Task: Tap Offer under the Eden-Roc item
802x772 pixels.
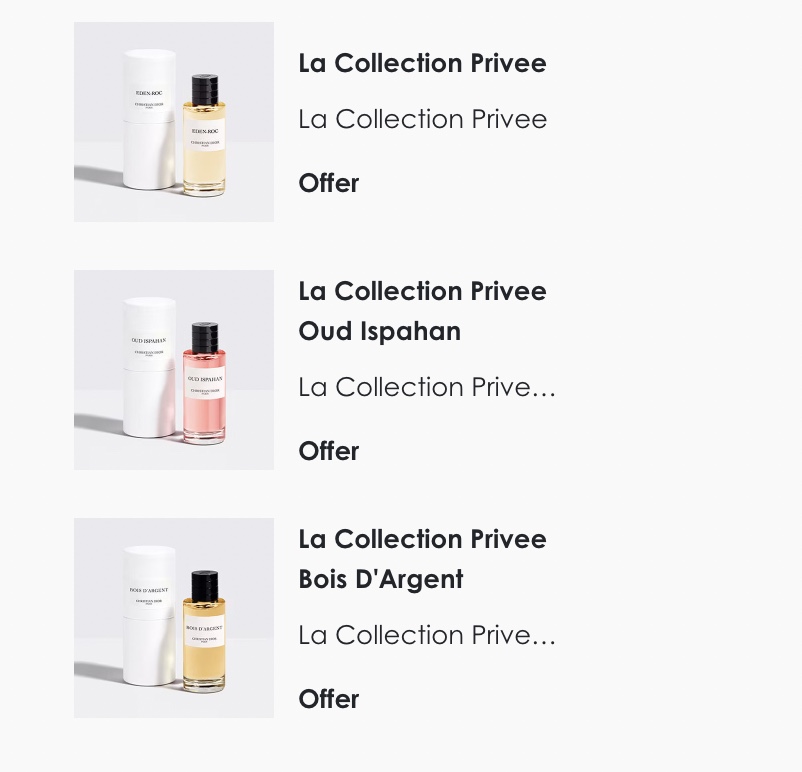Action: (x=328, y=183)
